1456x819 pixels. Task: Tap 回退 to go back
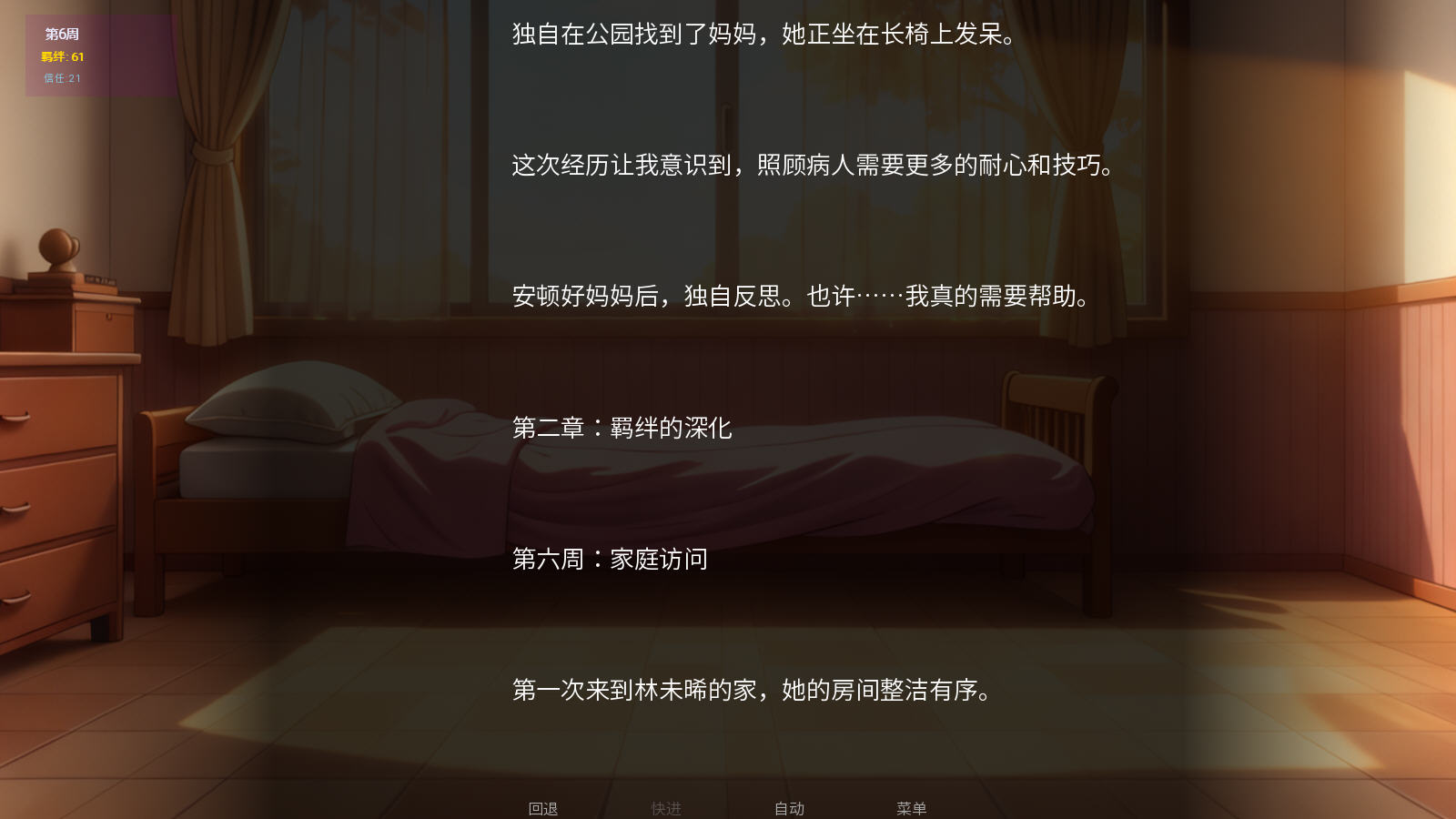coord(543,808)
